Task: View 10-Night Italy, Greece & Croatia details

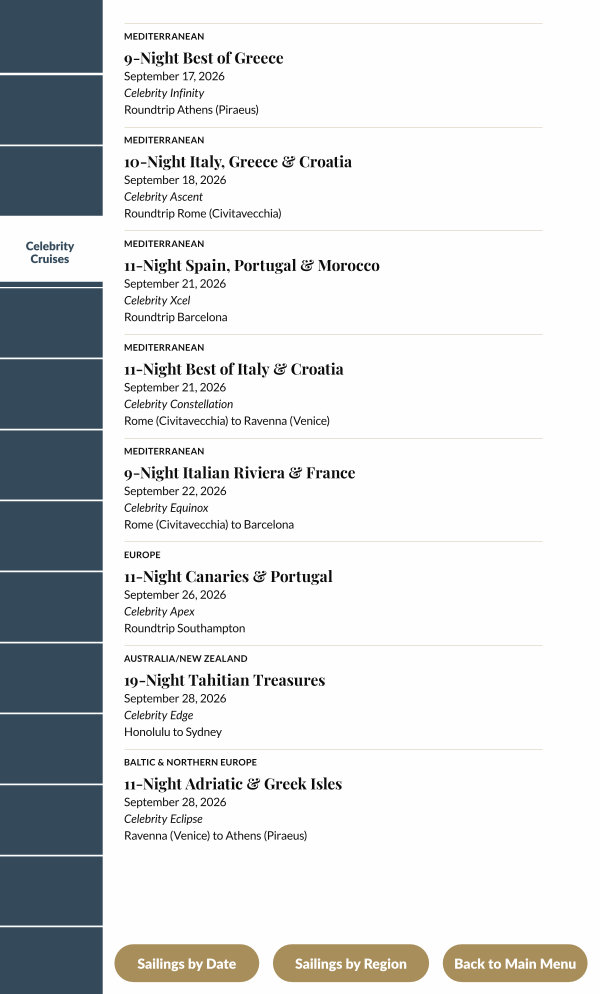Action: 238,162
